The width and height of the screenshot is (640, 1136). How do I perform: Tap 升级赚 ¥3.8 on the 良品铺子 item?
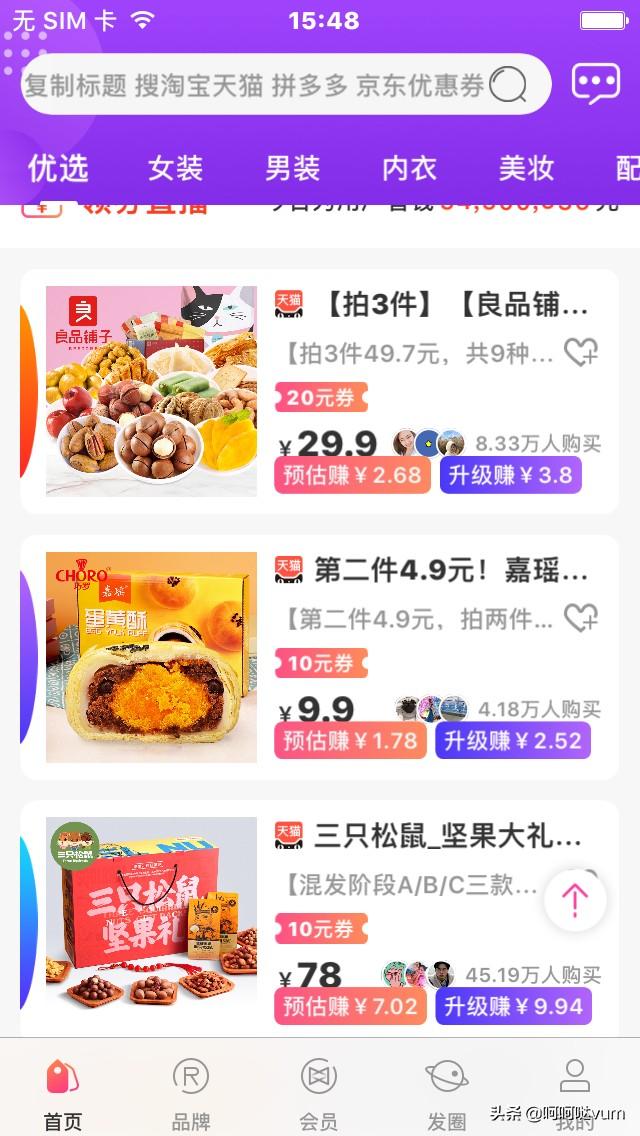pyautogui.click(x=510, y=475)
